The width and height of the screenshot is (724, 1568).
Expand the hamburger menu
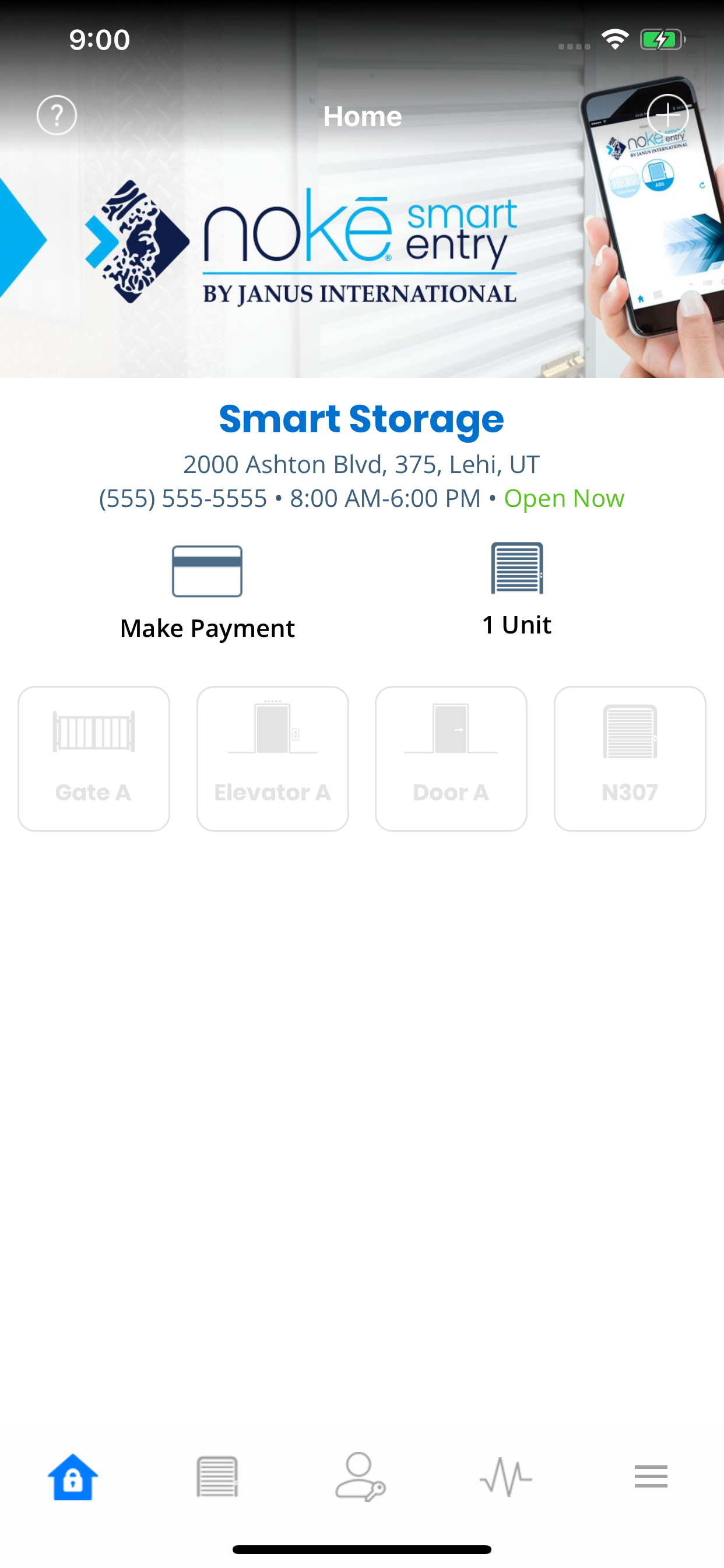point(651,1476)
